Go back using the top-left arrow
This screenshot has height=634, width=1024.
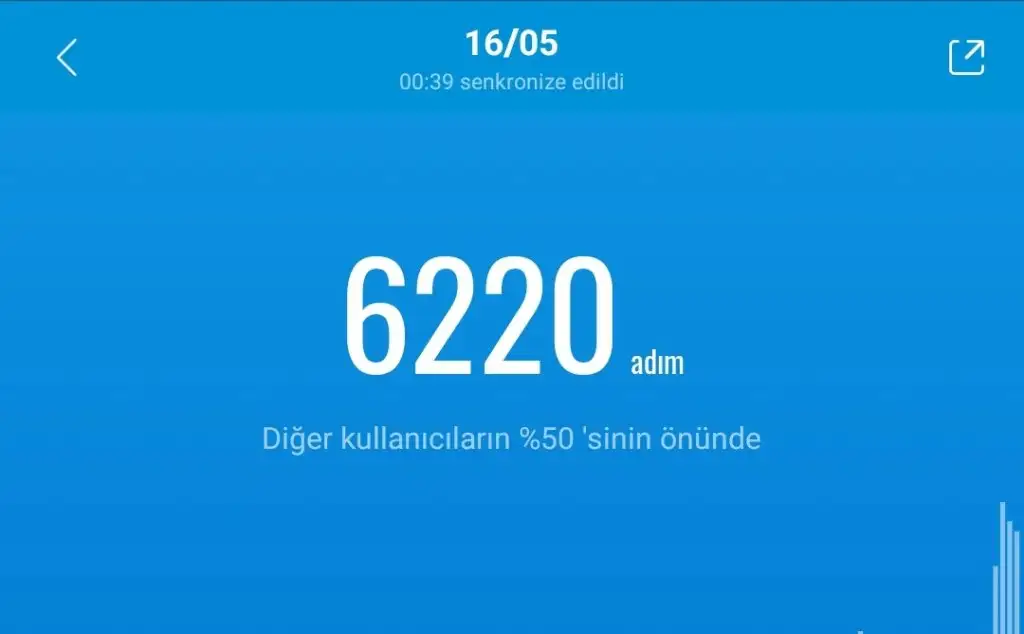[x=67, y=58]
